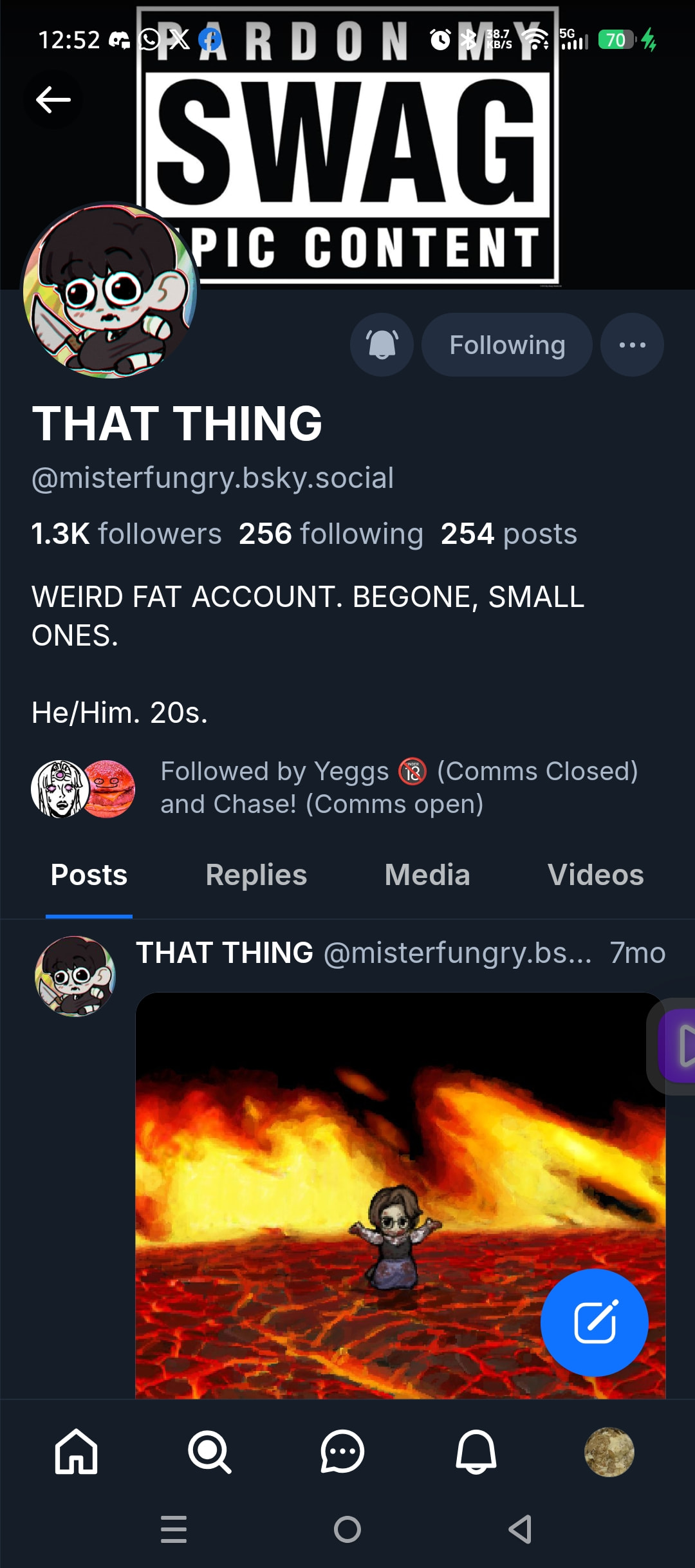The height and width of the screenshot is (1568, 695).
Task: Switch to the Media tab
Action: click(427, 875)
